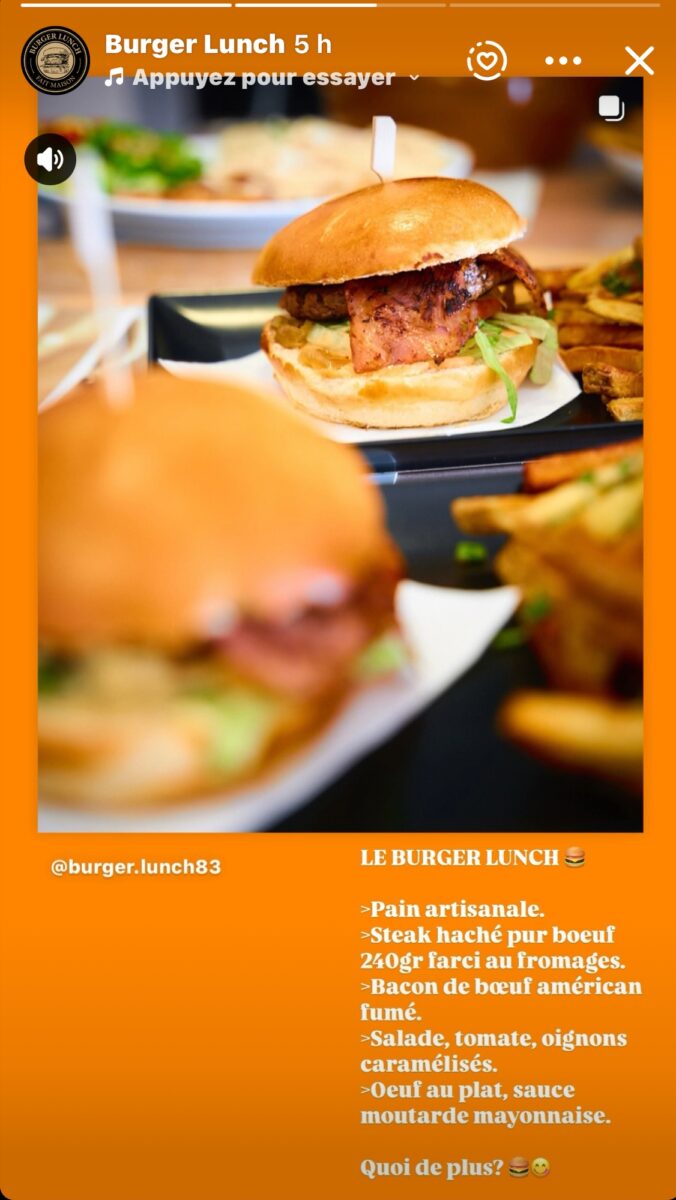
Task: Open the three-dot options menu
Action: coord(563,61)
